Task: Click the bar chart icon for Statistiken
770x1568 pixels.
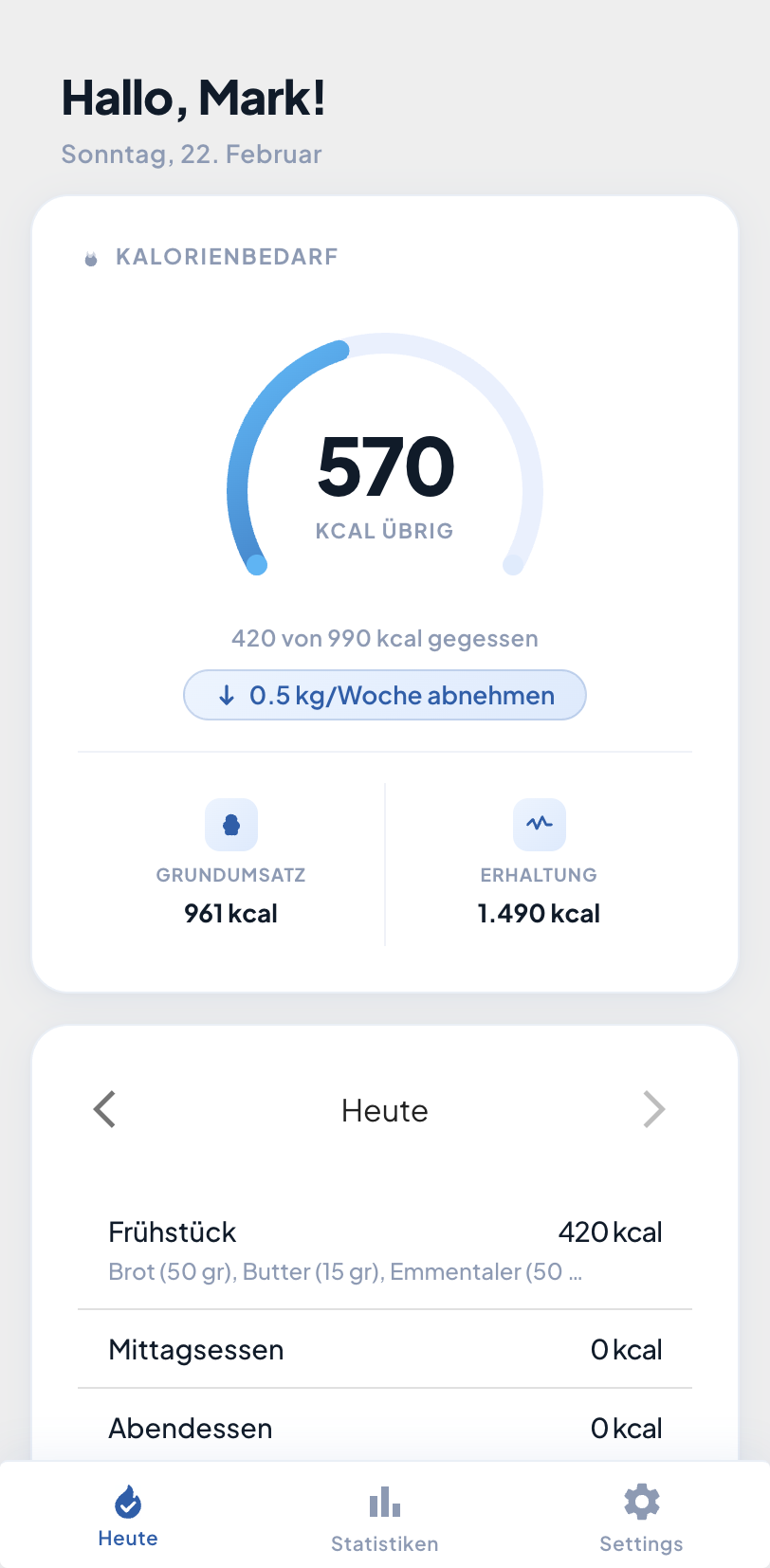Action: coord(384,1501)
